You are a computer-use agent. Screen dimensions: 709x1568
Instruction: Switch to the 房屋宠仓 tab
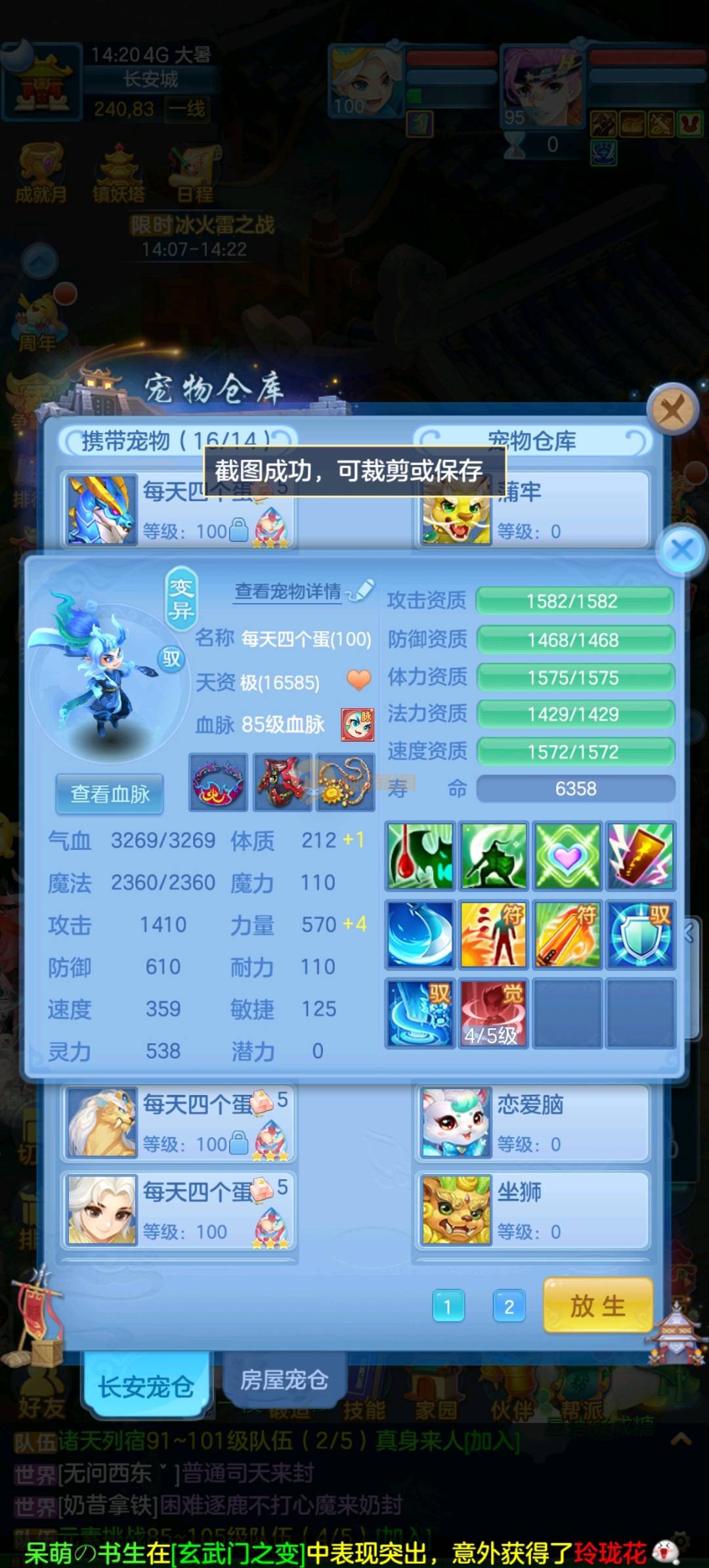284,1379
